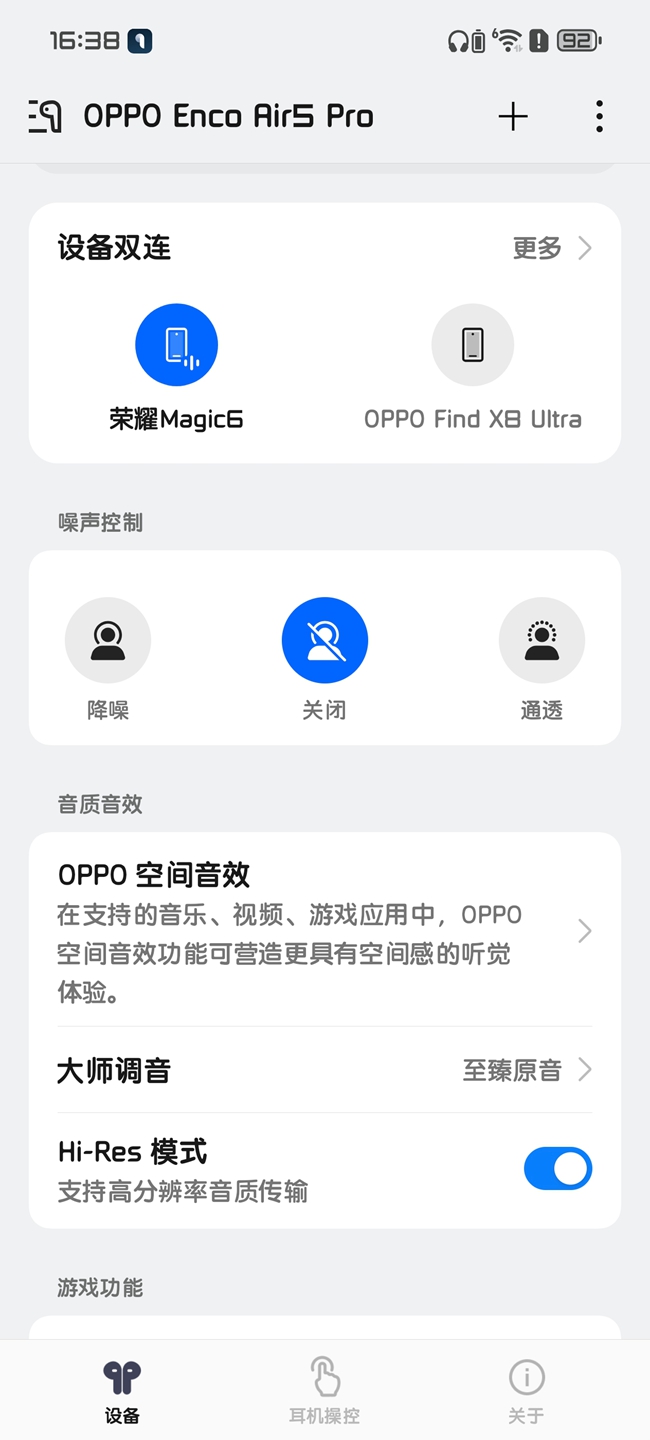The image size is (650, 1440).
Task: Open 更多 in the 设备双连 card
Action: click(x=552, y=248)
